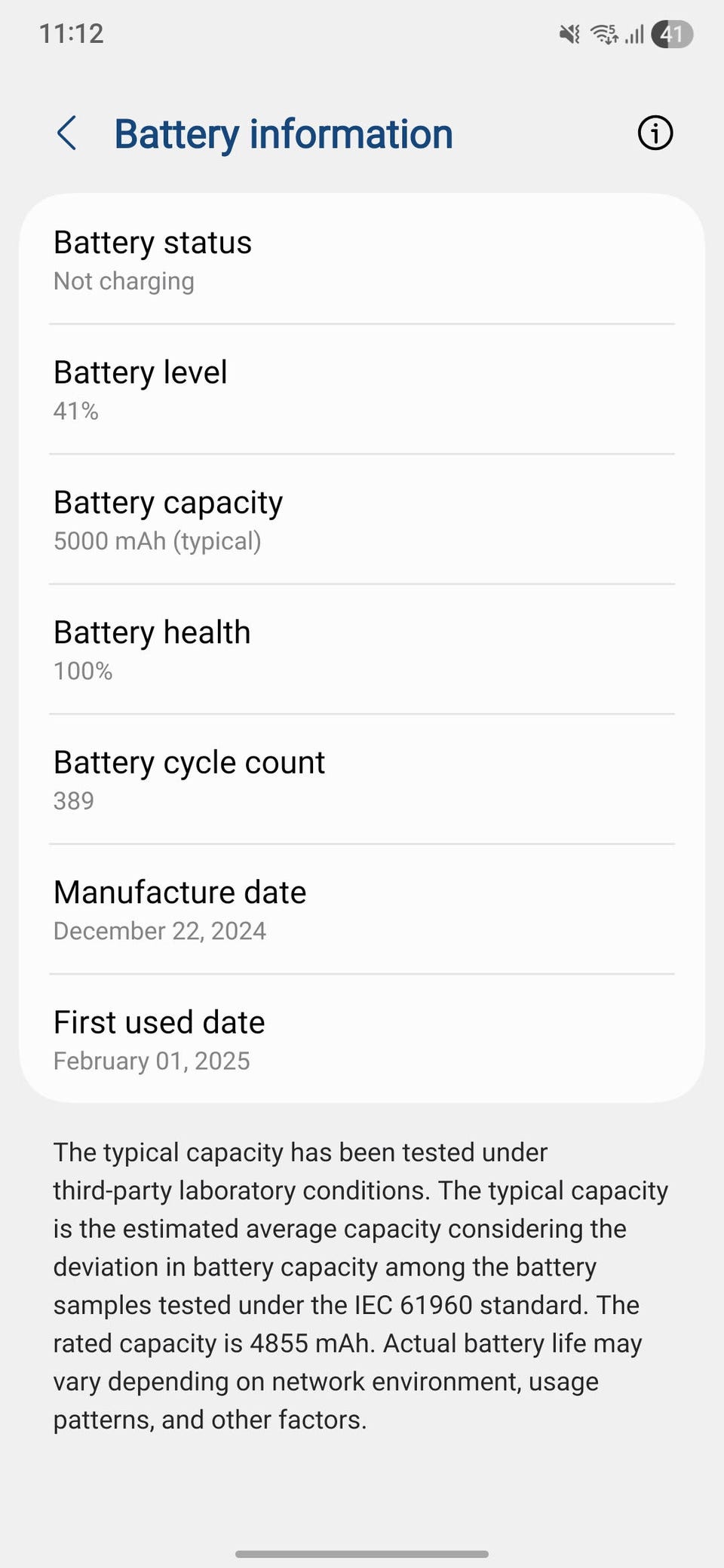Image resolution: width=724 pixels, height=1568 pixels.
Task: Go back from Battery information
Action: [67, 133]
